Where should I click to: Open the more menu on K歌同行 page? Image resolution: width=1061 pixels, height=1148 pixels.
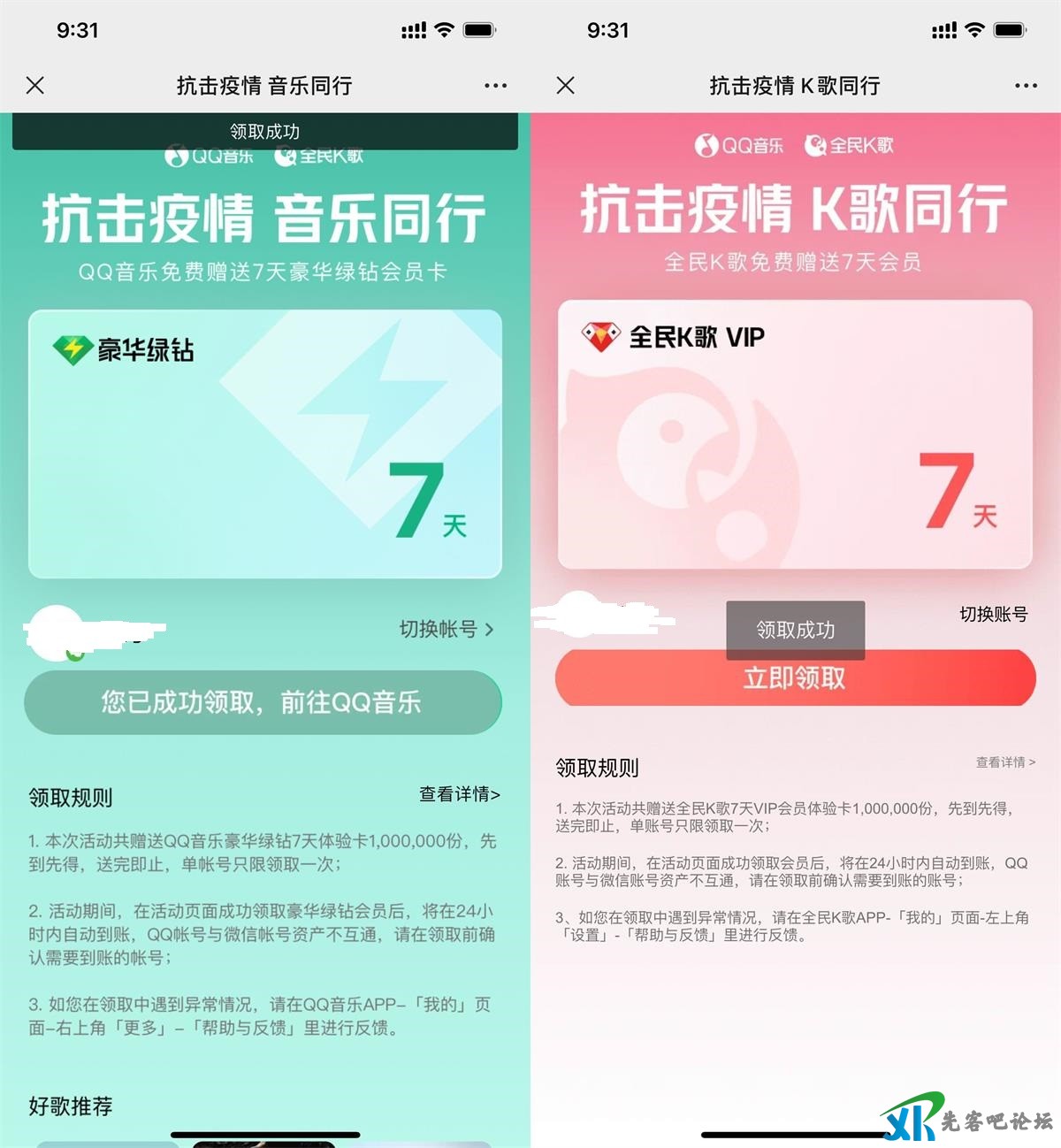click(1026, 86)
